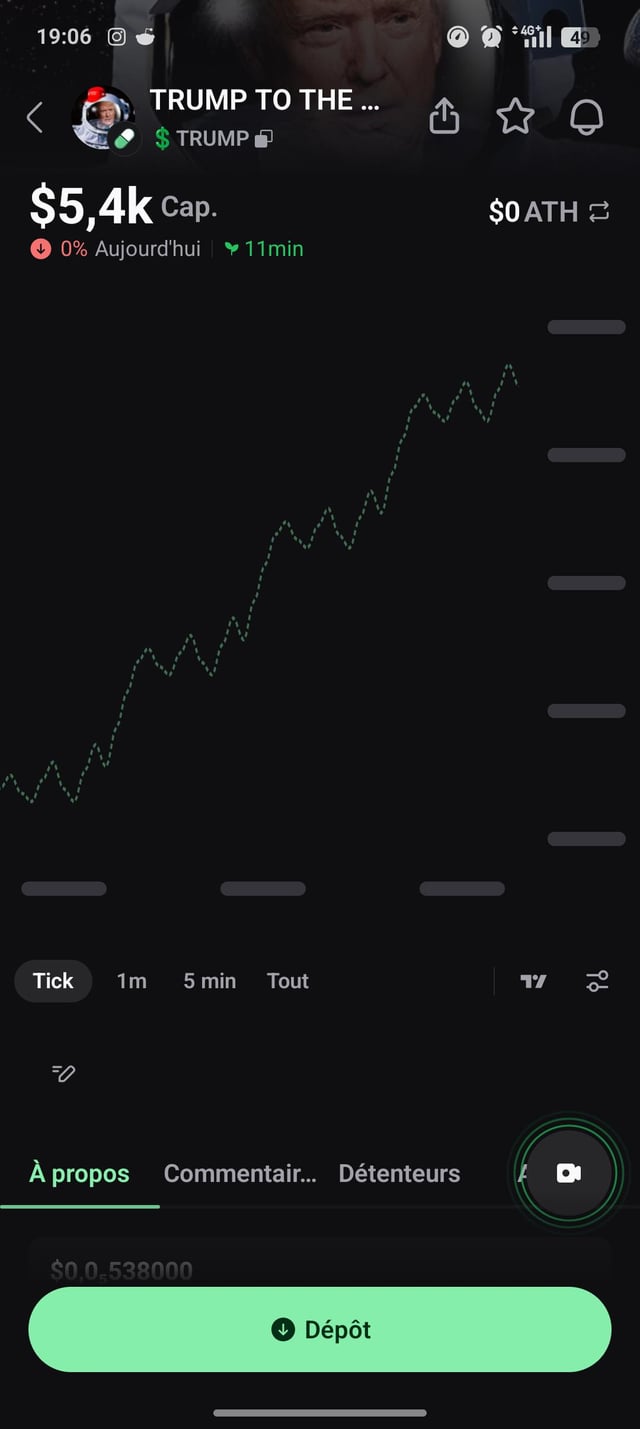Copy the TRUMP ticker address
Screen dimensions: 640x1429
tap(264, 139)
